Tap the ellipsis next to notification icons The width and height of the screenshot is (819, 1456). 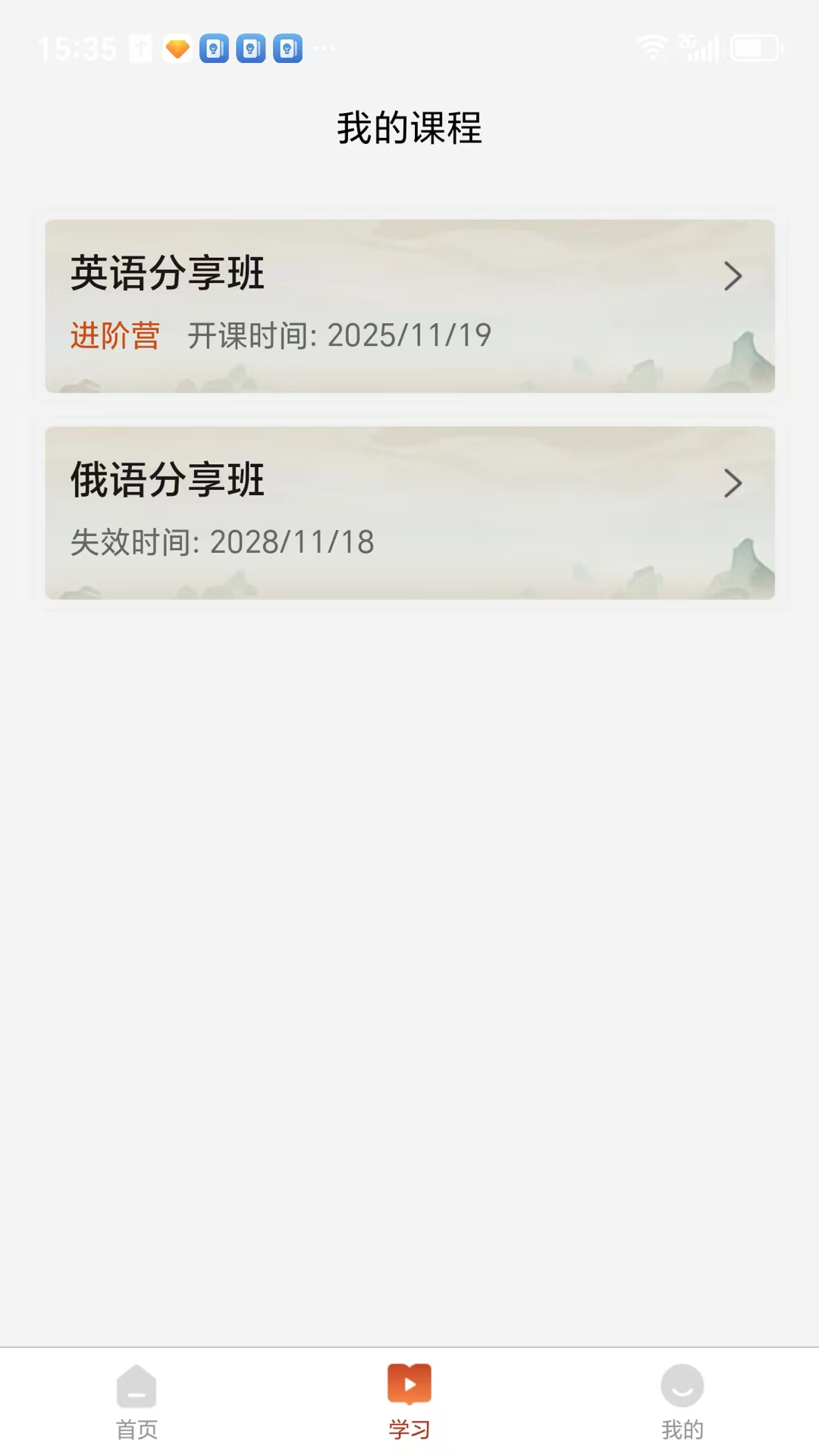click(x=325, y=50)
